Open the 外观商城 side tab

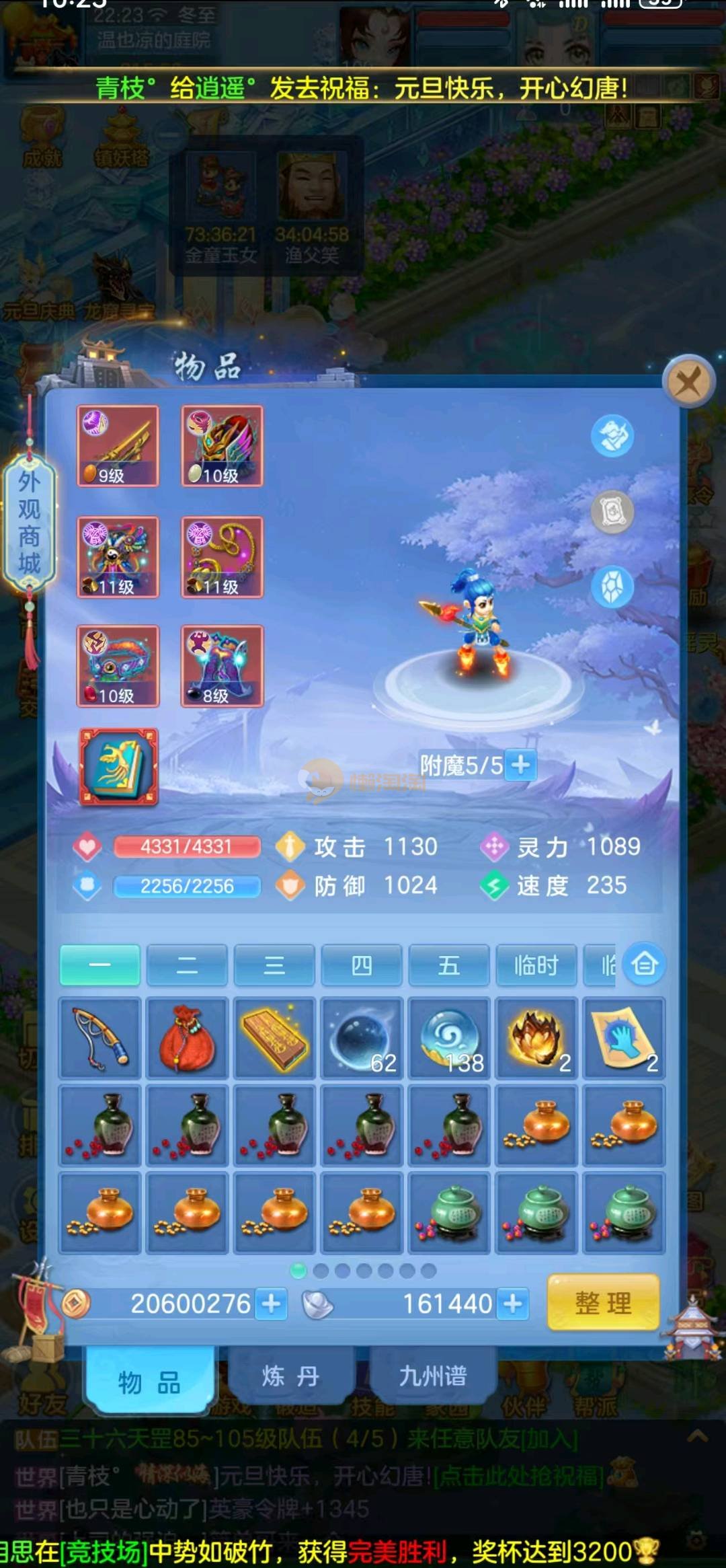(x=29, y=523)
